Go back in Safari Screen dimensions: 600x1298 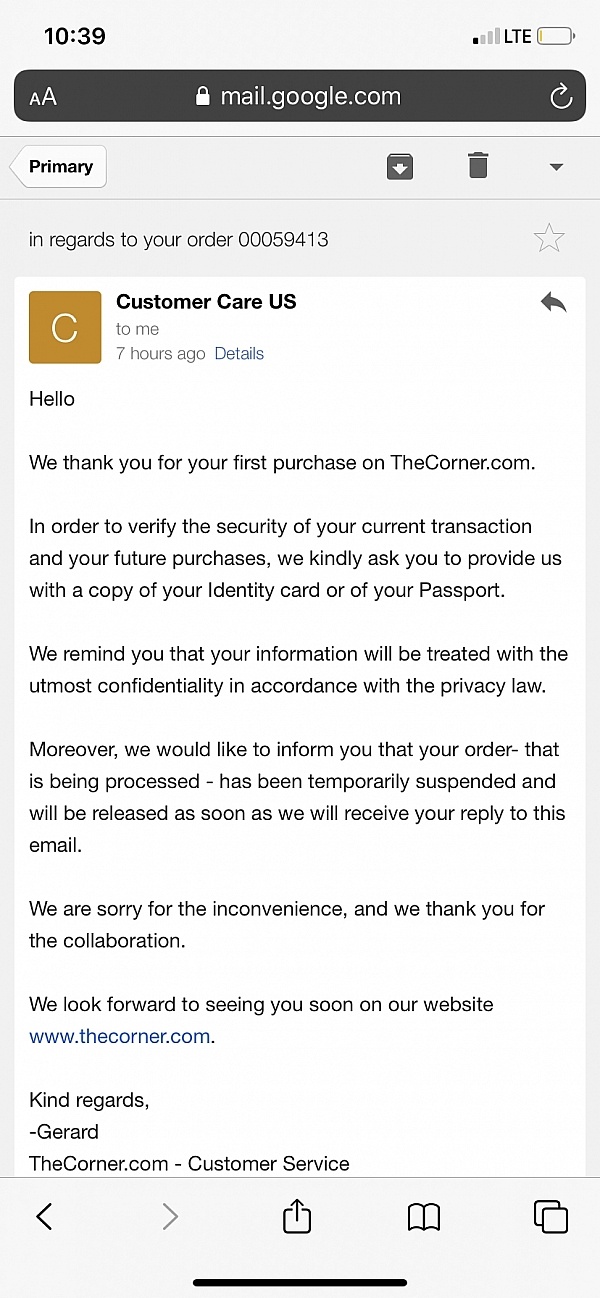point(44,1216)
